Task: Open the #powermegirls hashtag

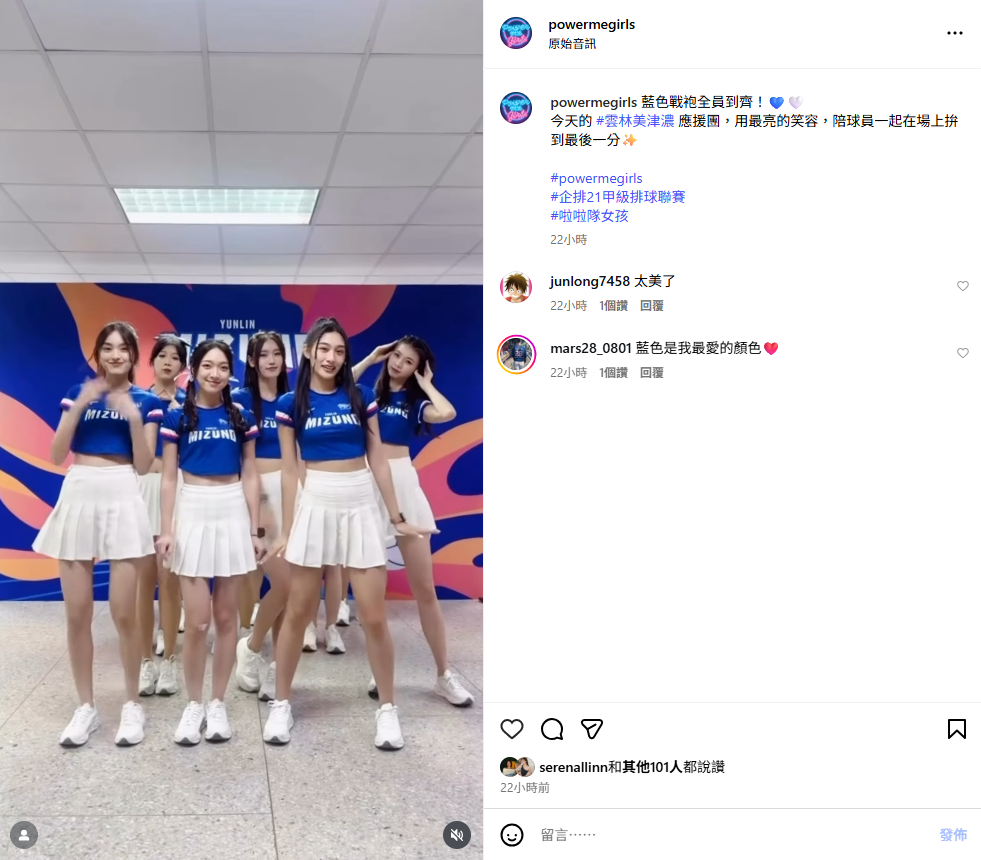Action: coord(596,179)
